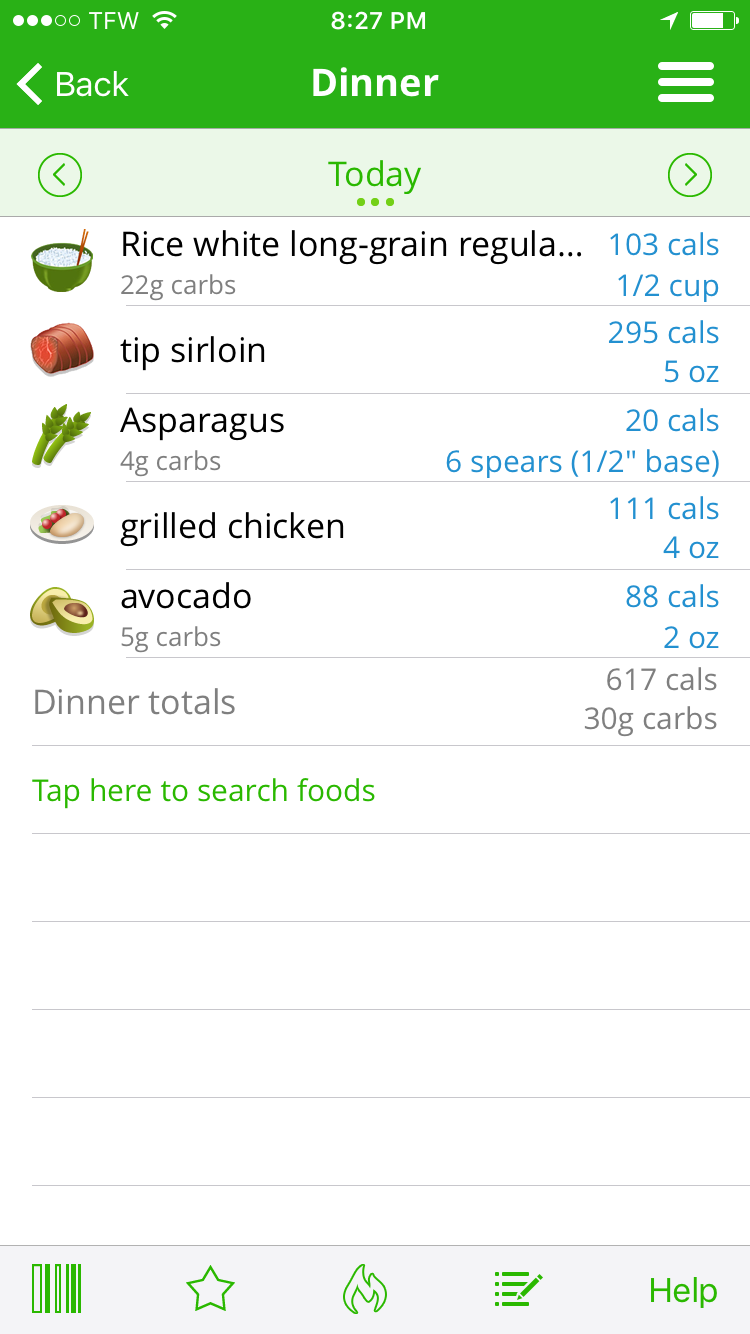The height and width of the screenshot is (1334, 750).
Task: Select the Today date label
Action: click(375, 175)
